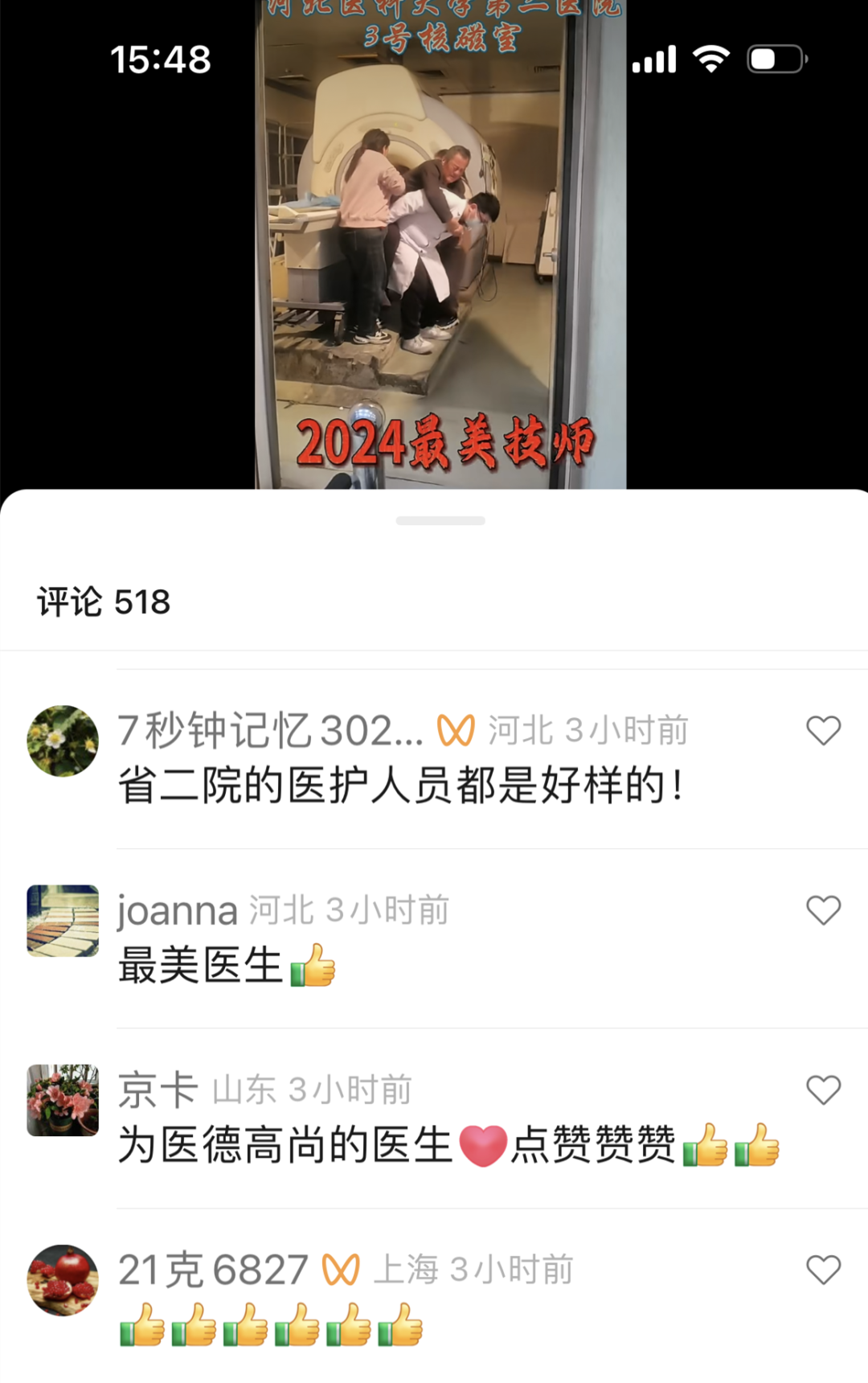View 京卡's profile via avatar
The image size is (868, 1383).
(63, 1100)
